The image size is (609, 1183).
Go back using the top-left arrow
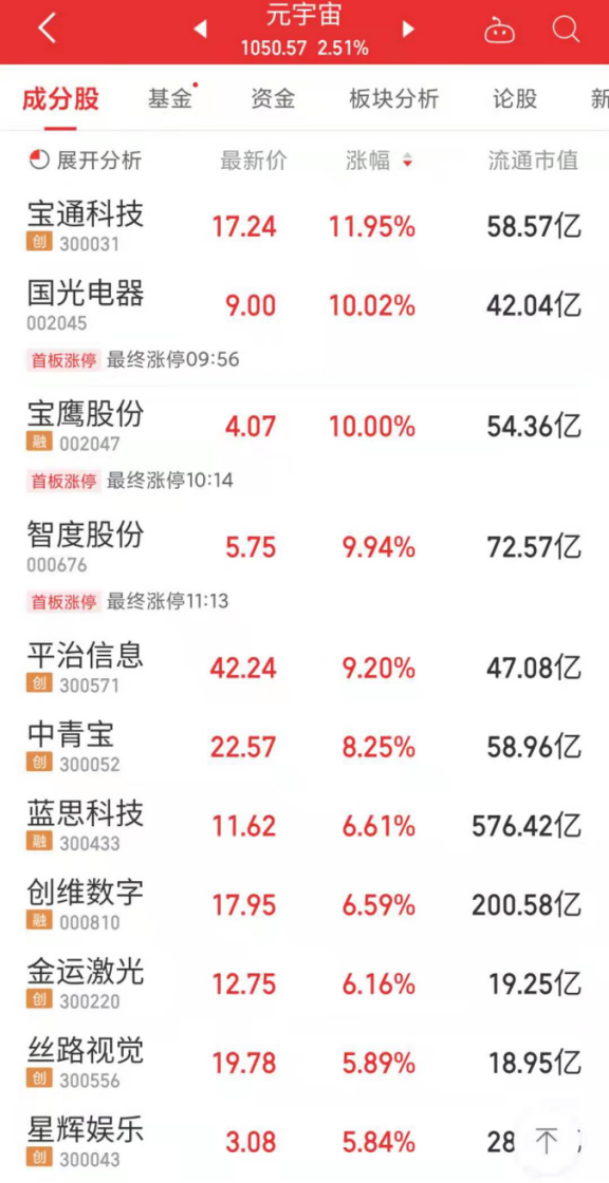(46, 29)
